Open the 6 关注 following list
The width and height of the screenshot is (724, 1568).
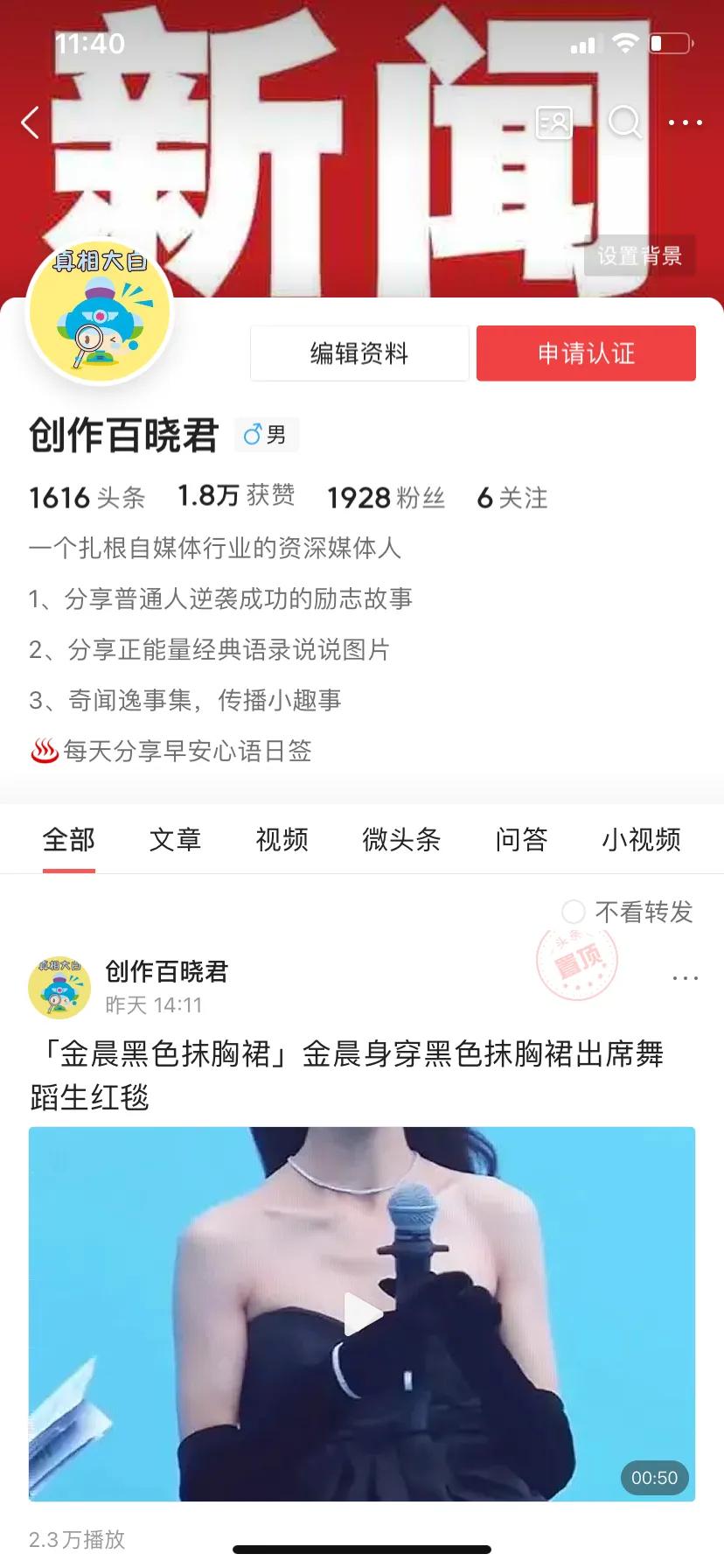coord(512,498)
